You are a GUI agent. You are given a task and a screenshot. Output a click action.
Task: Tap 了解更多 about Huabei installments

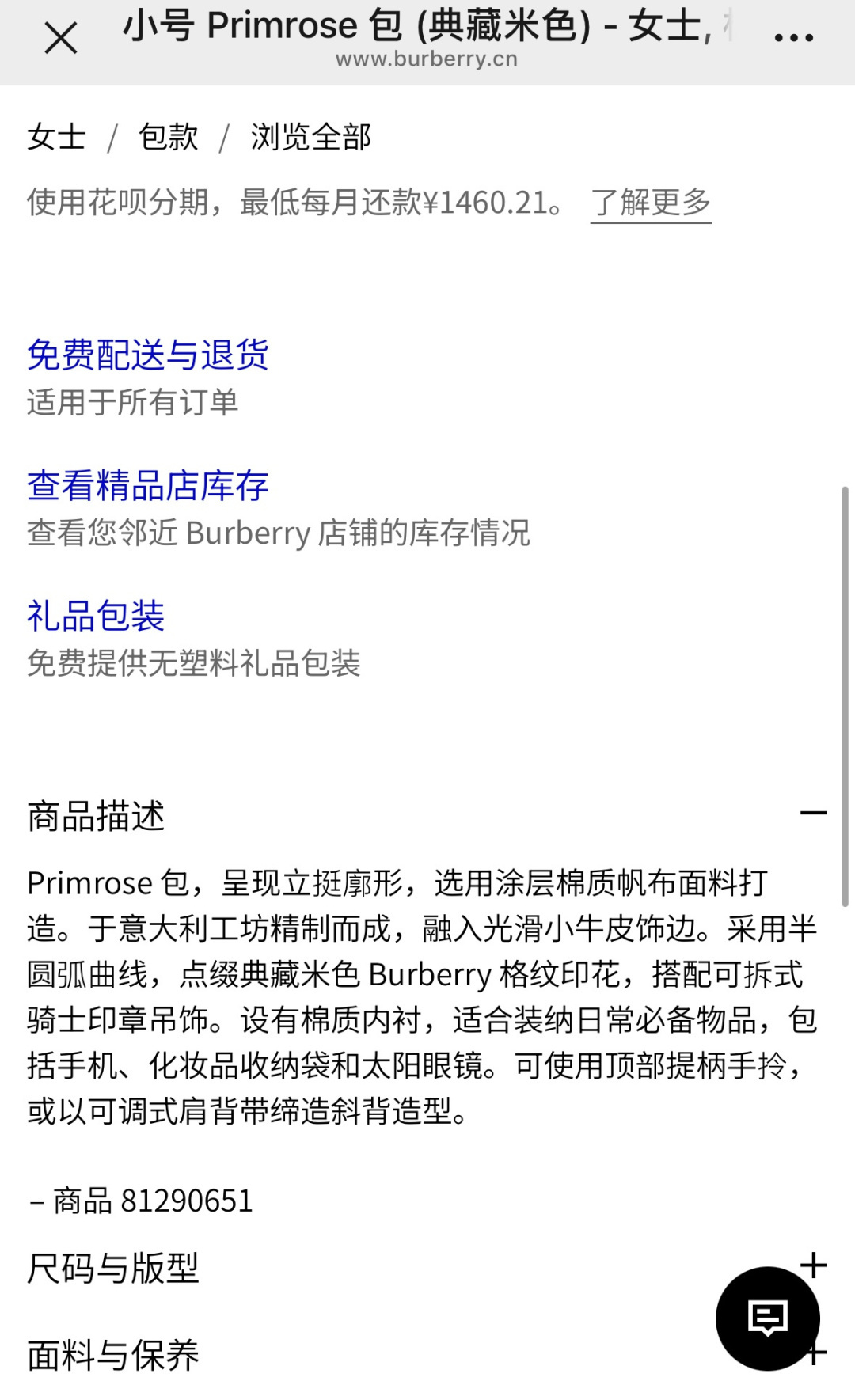click(x=651, y=203)
